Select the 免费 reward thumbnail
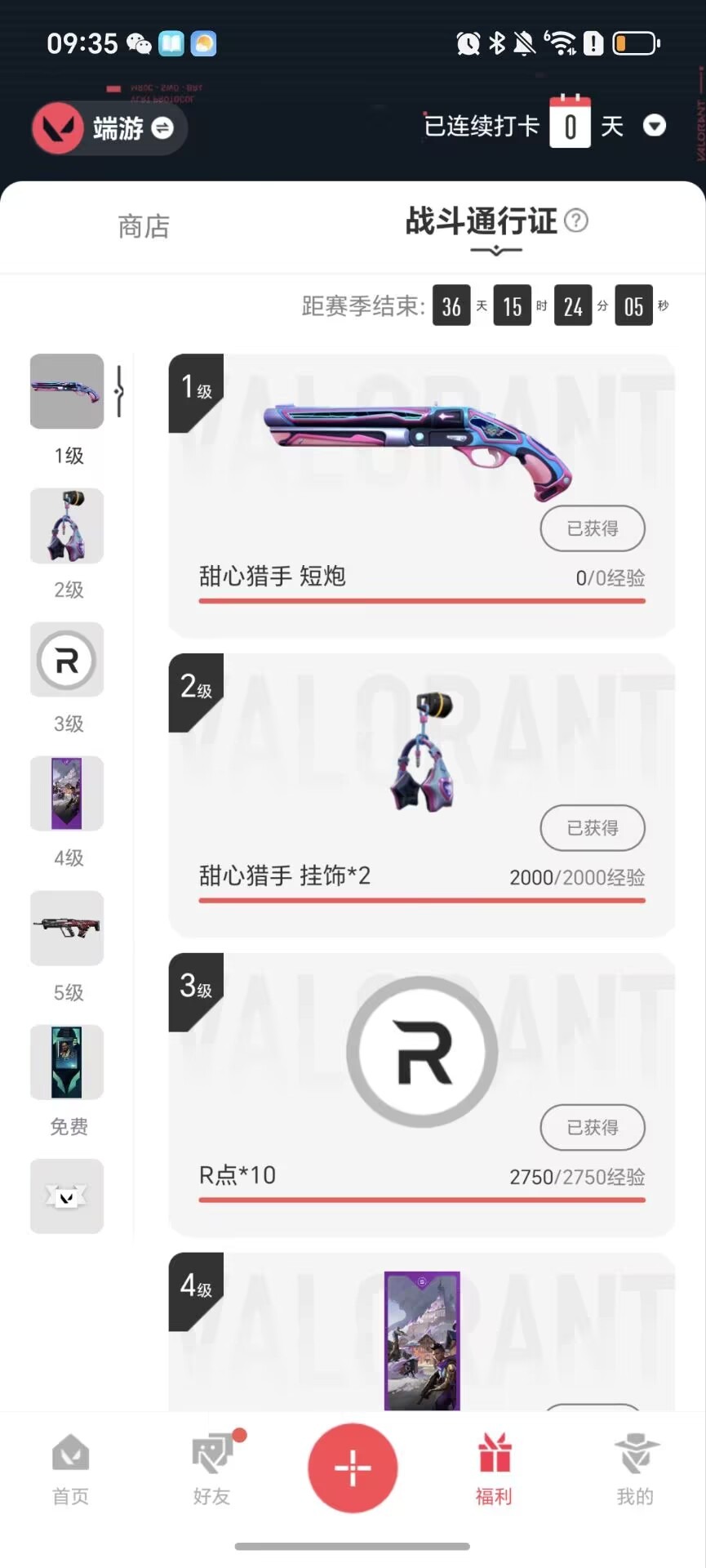Viewport: 706px width, 1568px height. tap(67, 1062)
